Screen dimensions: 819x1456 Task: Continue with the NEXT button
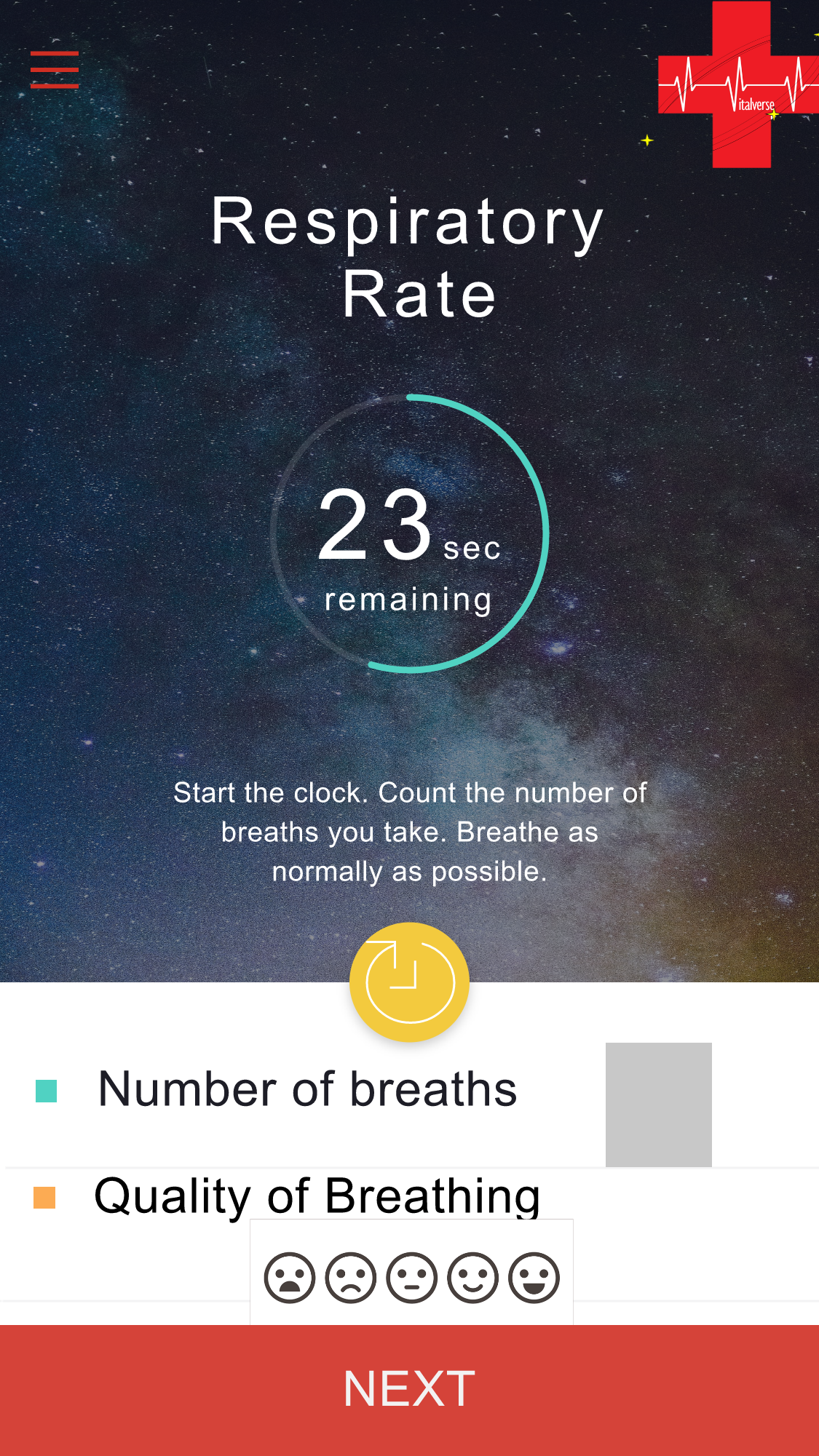pos(409,1389)
